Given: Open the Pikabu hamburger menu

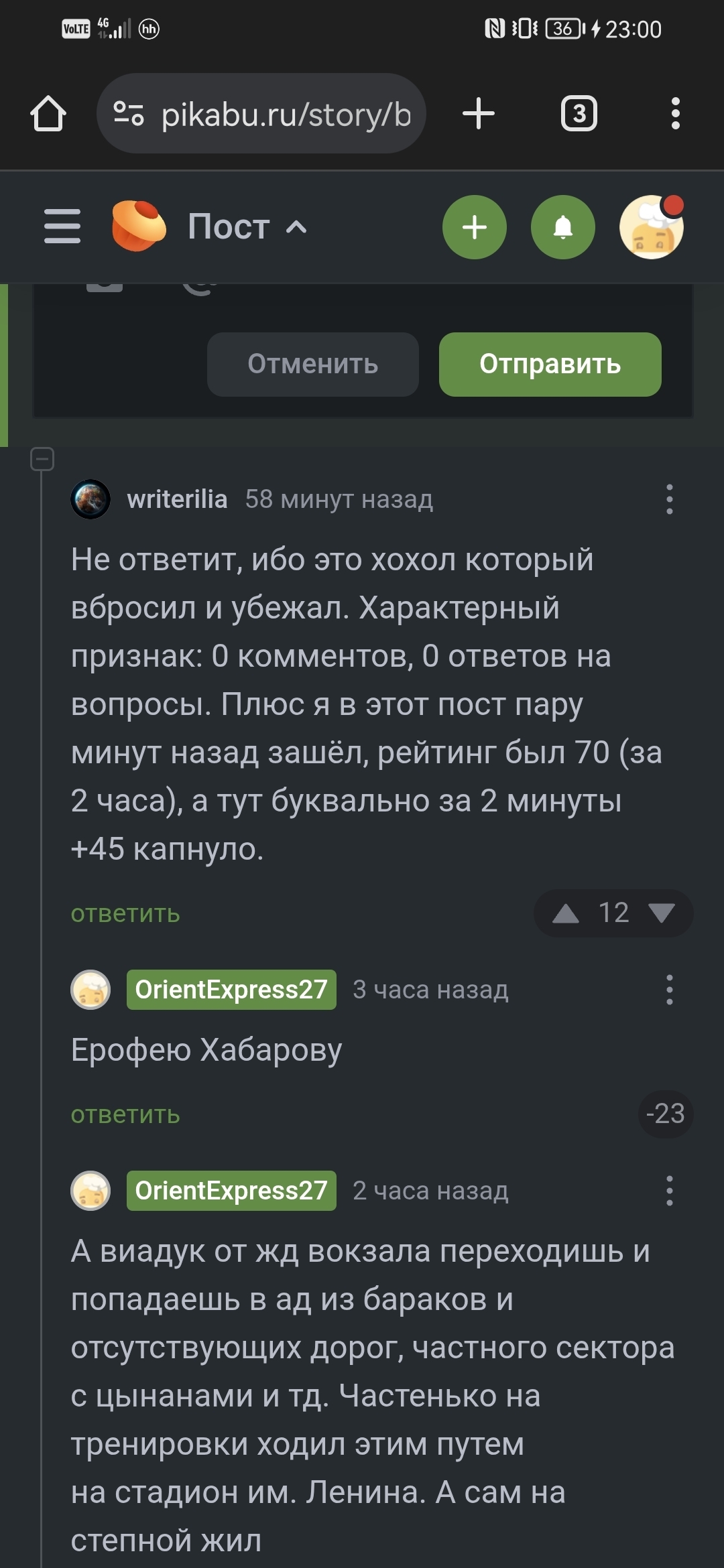Looking at the screenshot, I should [x=62, y=226].
